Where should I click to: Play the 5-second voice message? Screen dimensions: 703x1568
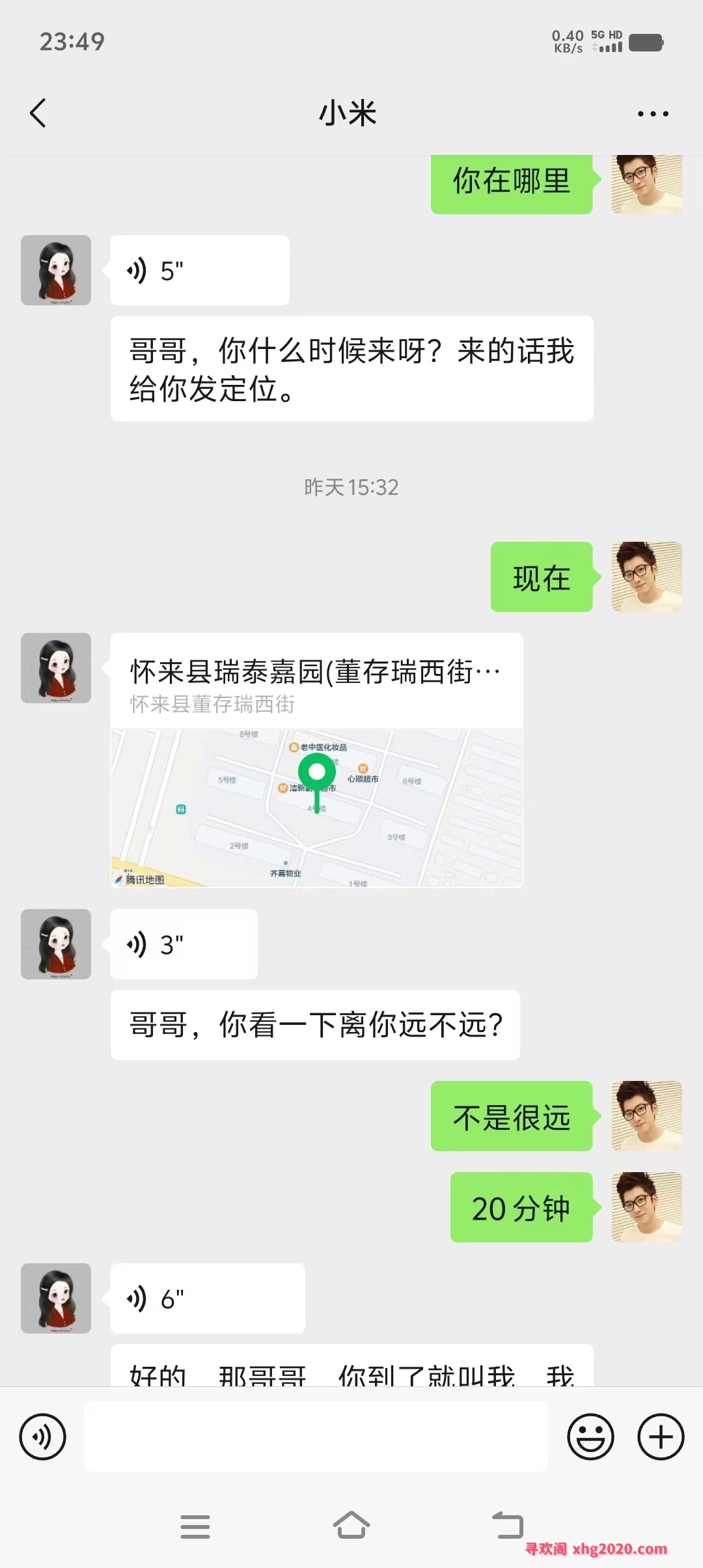[199, 270]
